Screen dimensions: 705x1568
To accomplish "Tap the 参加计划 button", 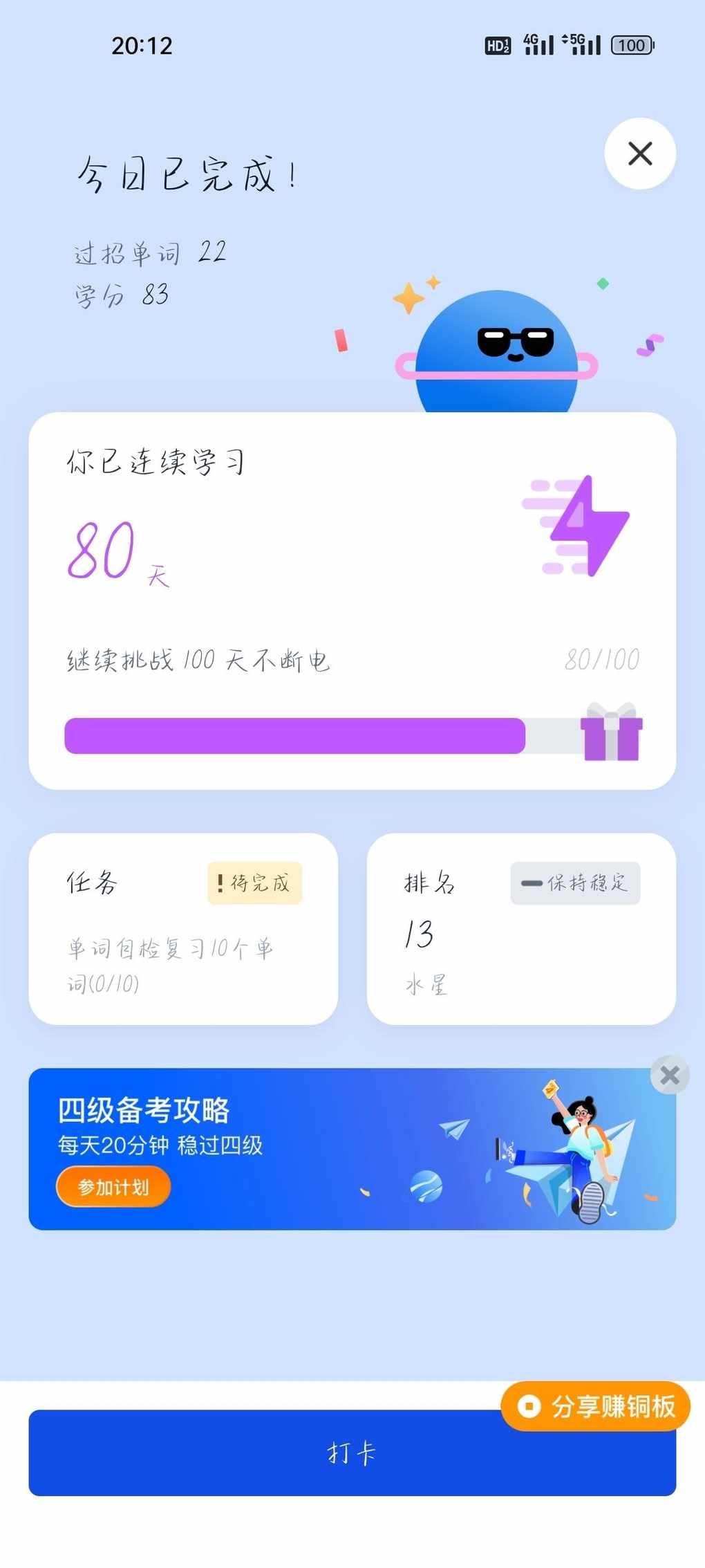I will [113, 1187].
